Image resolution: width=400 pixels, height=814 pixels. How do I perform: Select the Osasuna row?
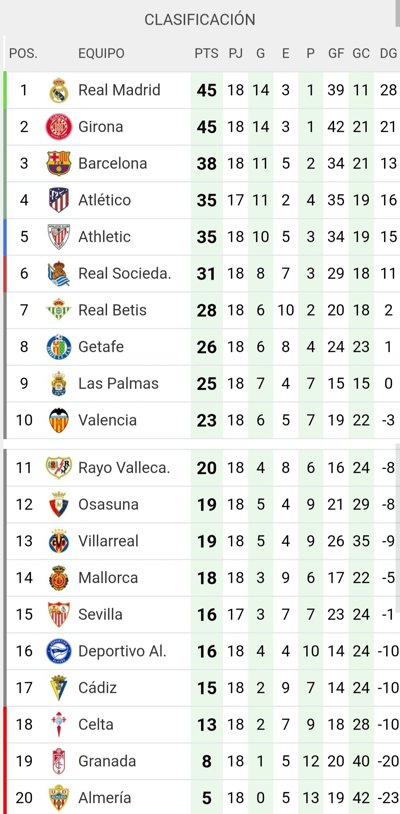tap(201, 505)
